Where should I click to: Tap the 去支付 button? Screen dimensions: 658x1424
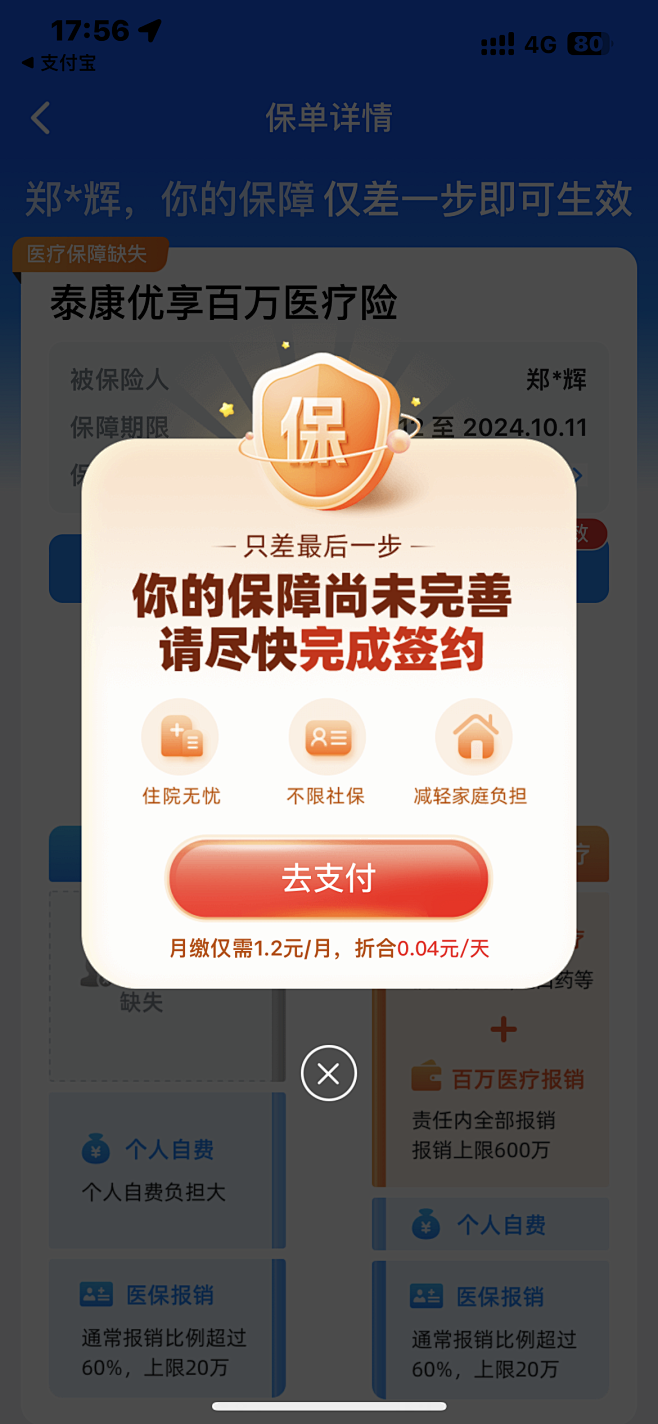click(x=328, y=879)
